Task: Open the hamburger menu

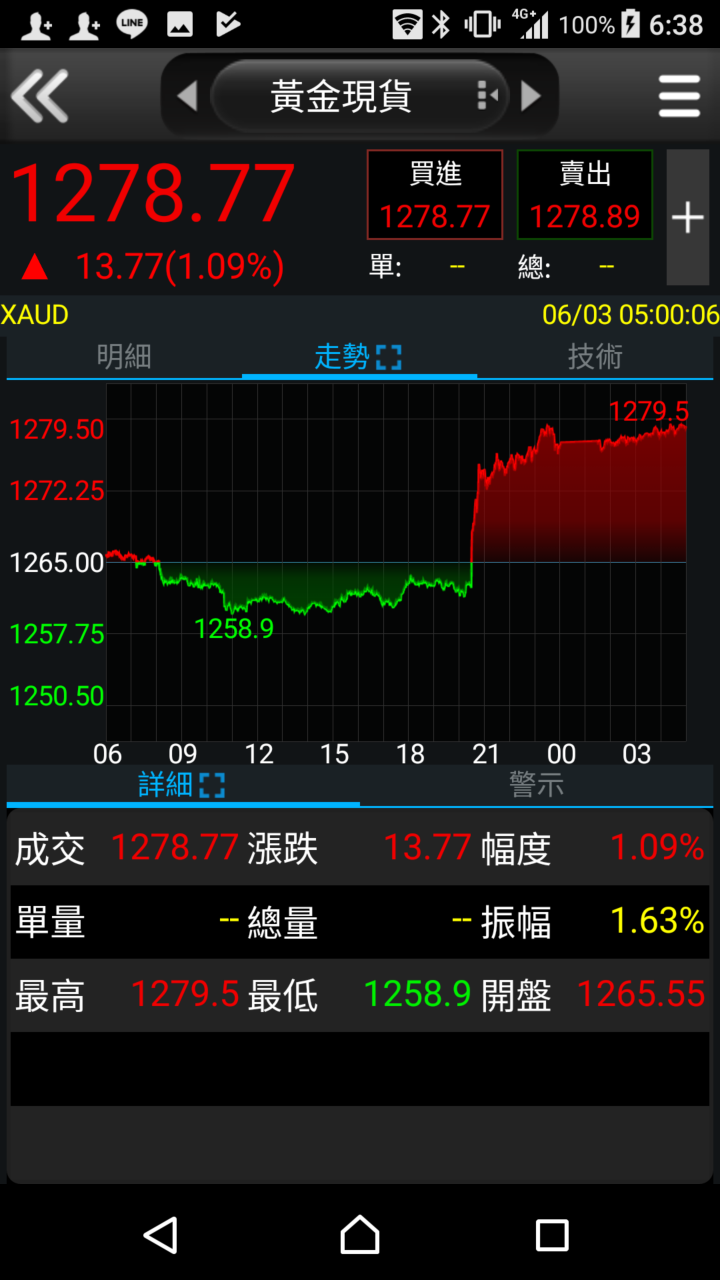Action: tap(679, 96)
